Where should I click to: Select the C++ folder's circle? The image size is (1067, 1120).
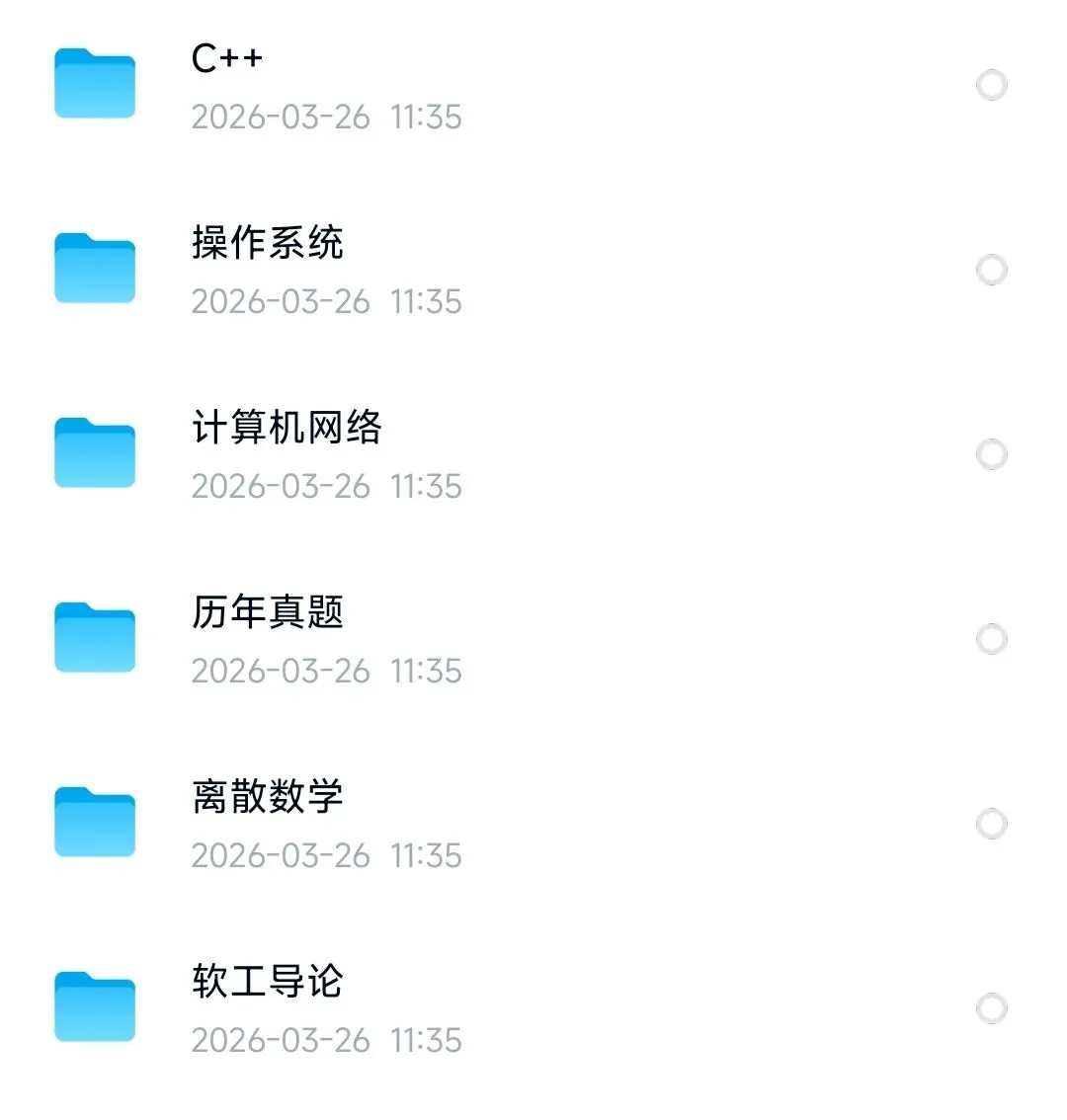click(x=991, y=86)
